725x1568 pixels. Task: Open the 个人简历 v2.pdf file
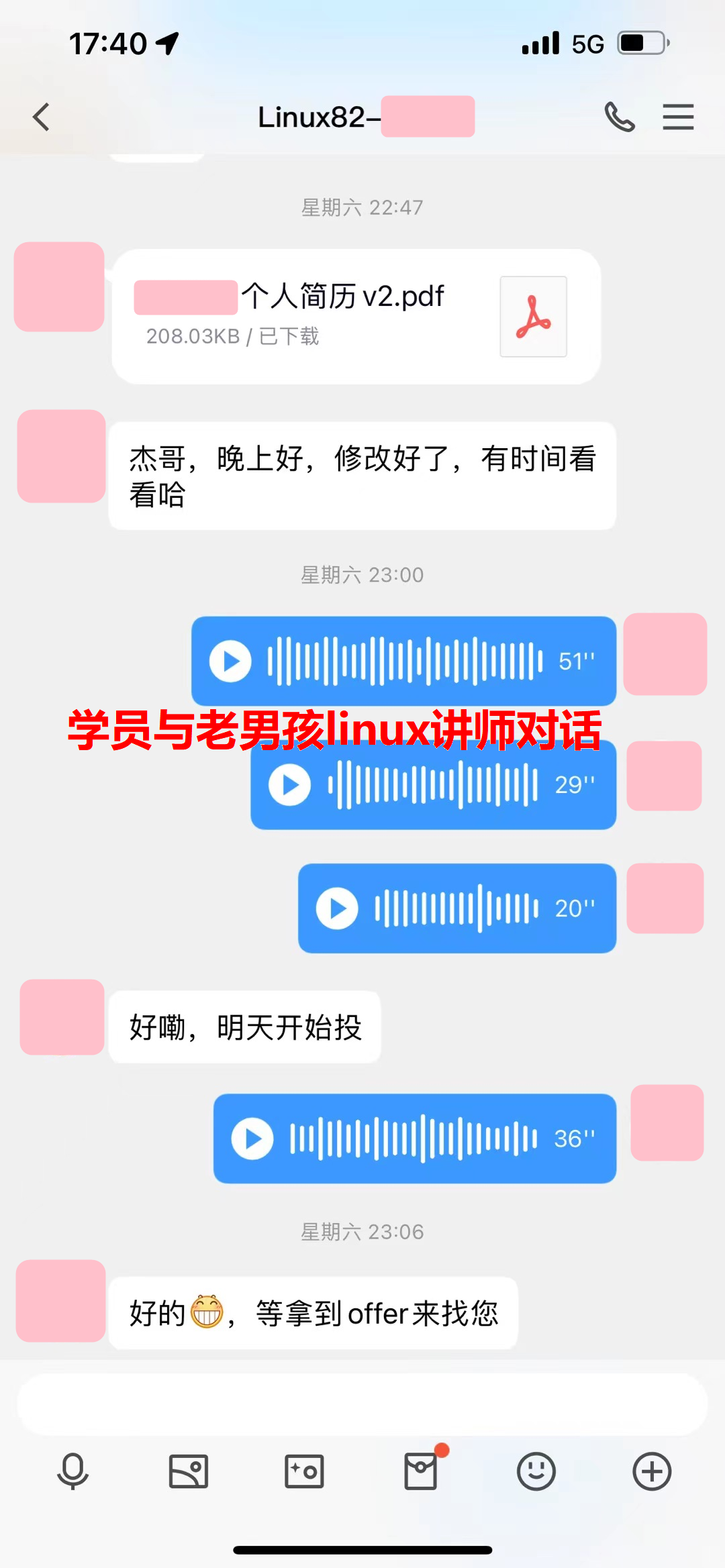356,317
